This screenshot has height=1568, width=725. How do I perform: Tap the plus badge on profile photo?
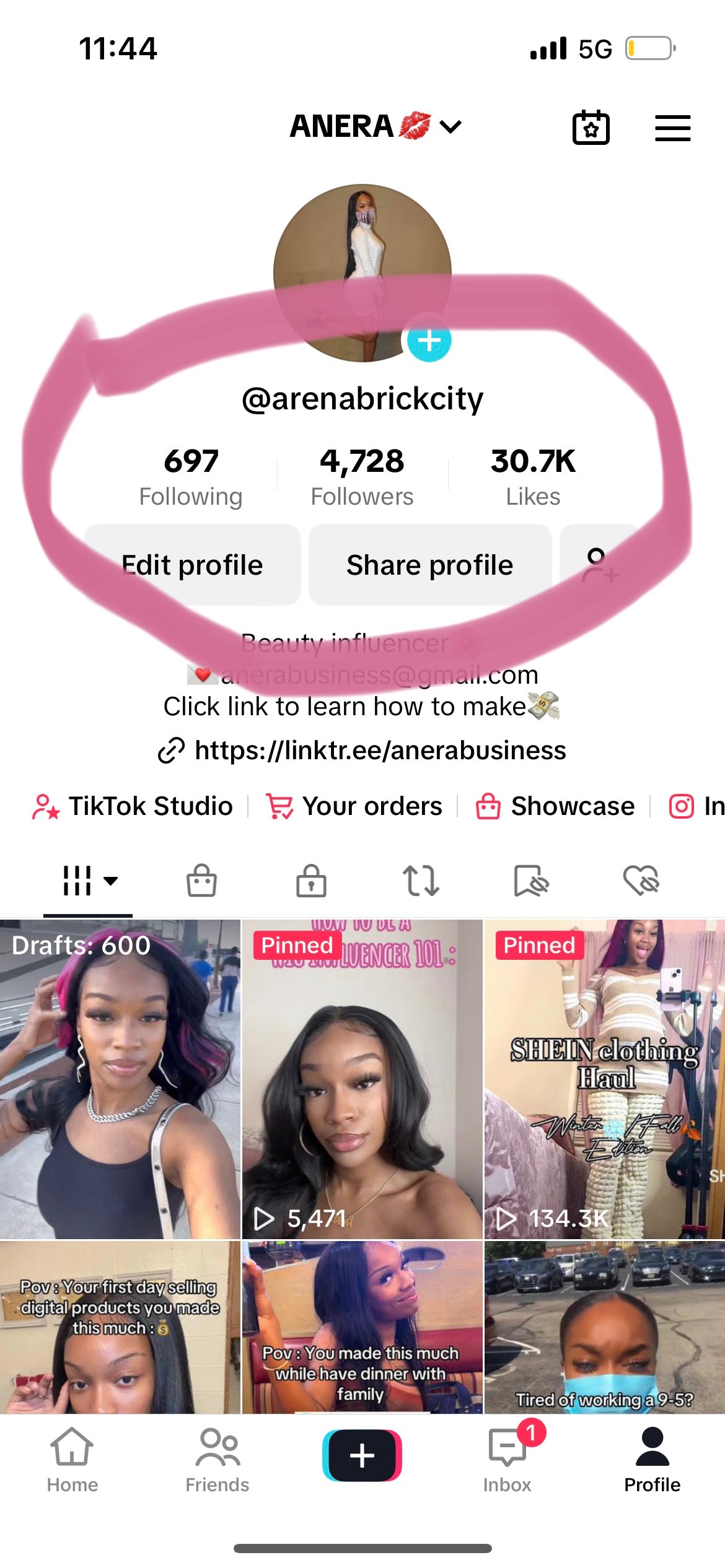(429, 340)
